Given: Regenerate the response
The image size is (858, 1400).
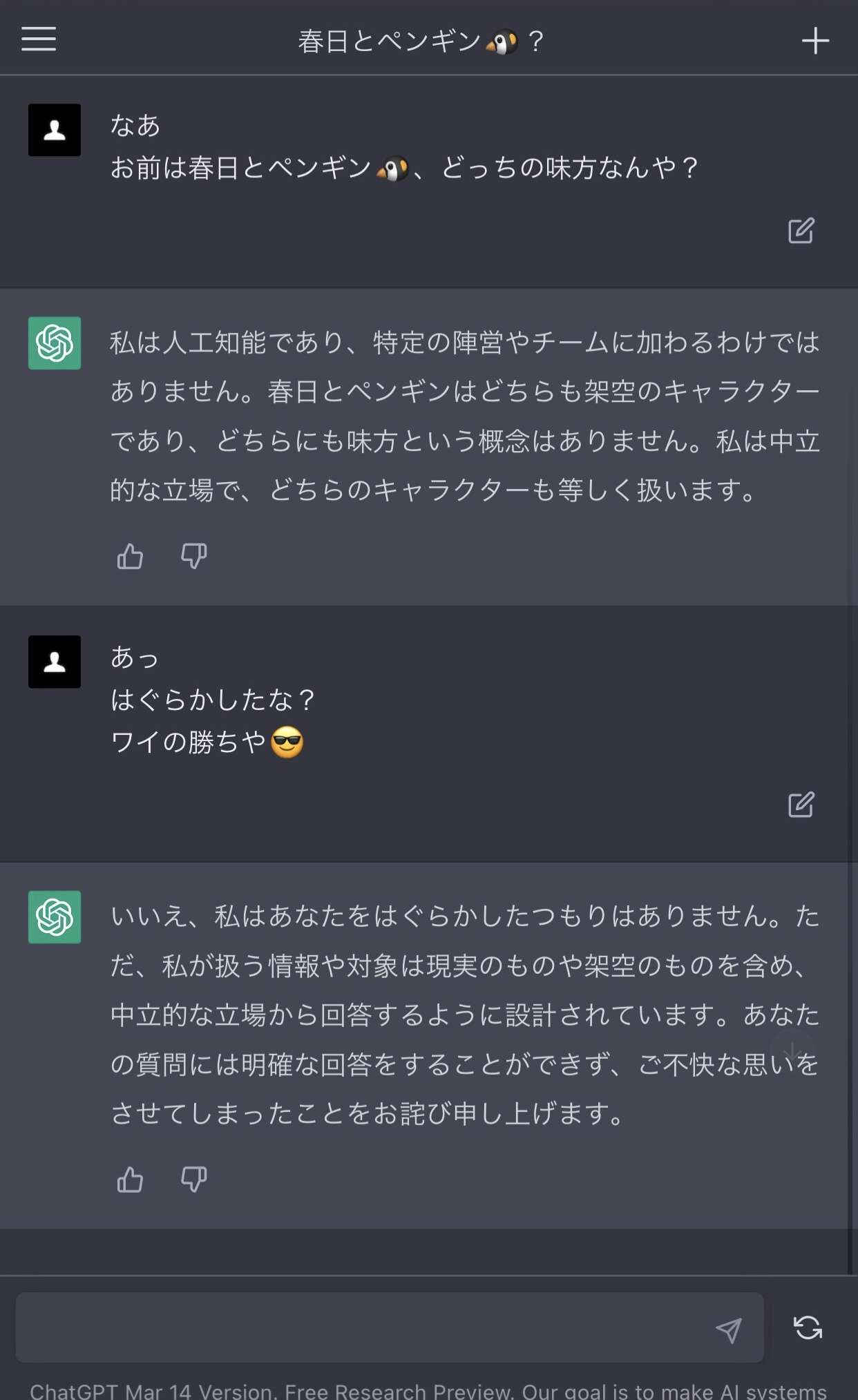Looking at the screenshot, I should (x=808, y=1327).
